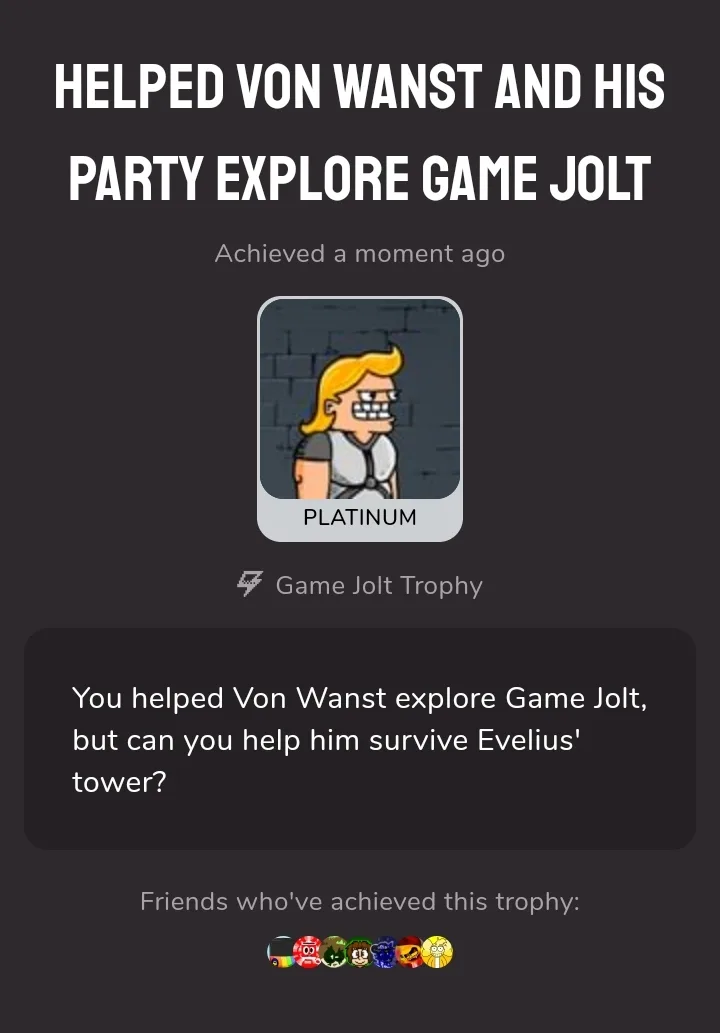Open the red robot friend avatar
This screenshot has height=1033, width=720.
click(307, 953)
